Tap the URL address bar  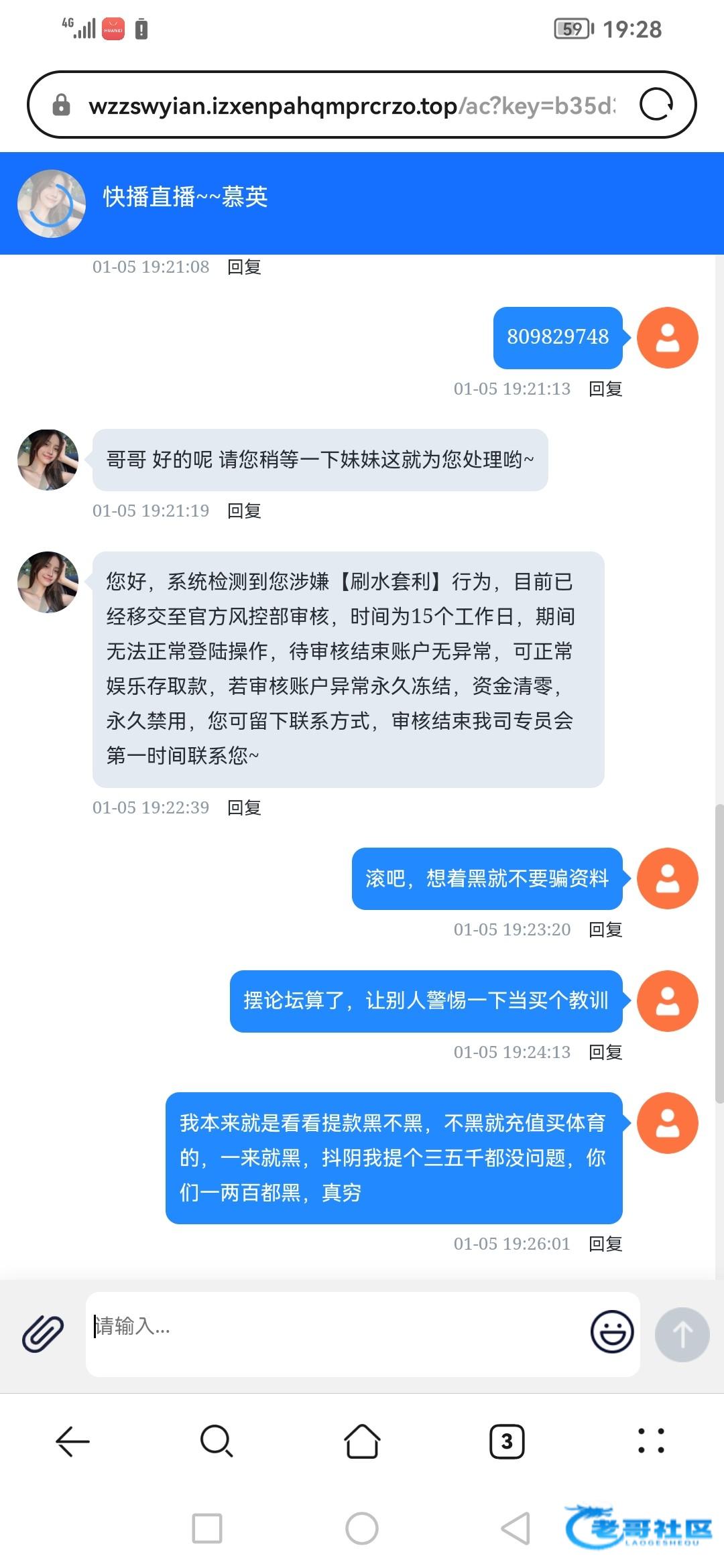[x=349, y=105]
